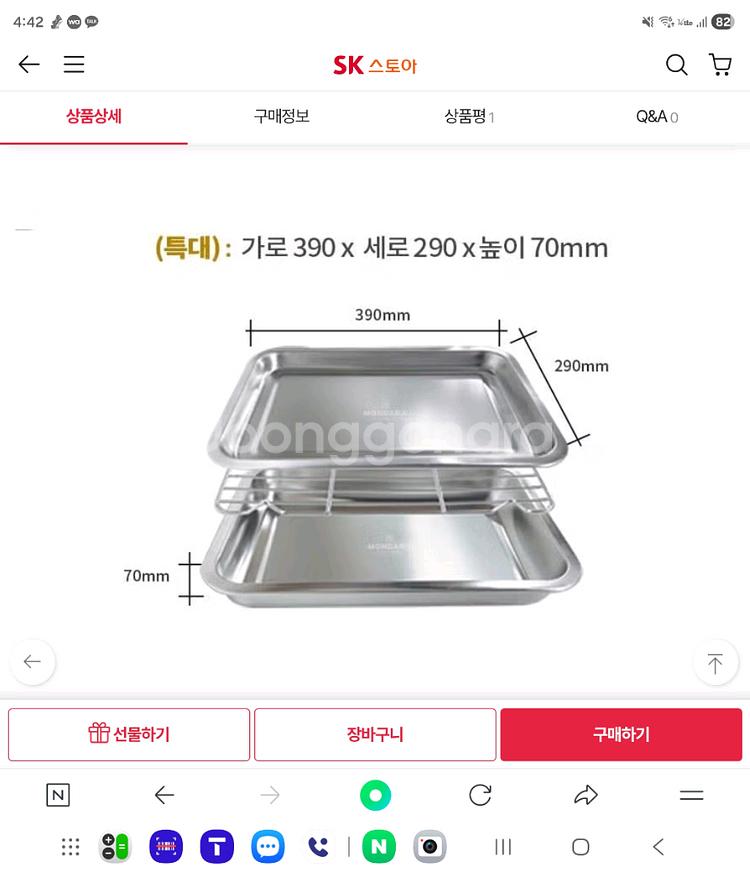Open the Camera app

pyautogui.click(x=429, y=846)
